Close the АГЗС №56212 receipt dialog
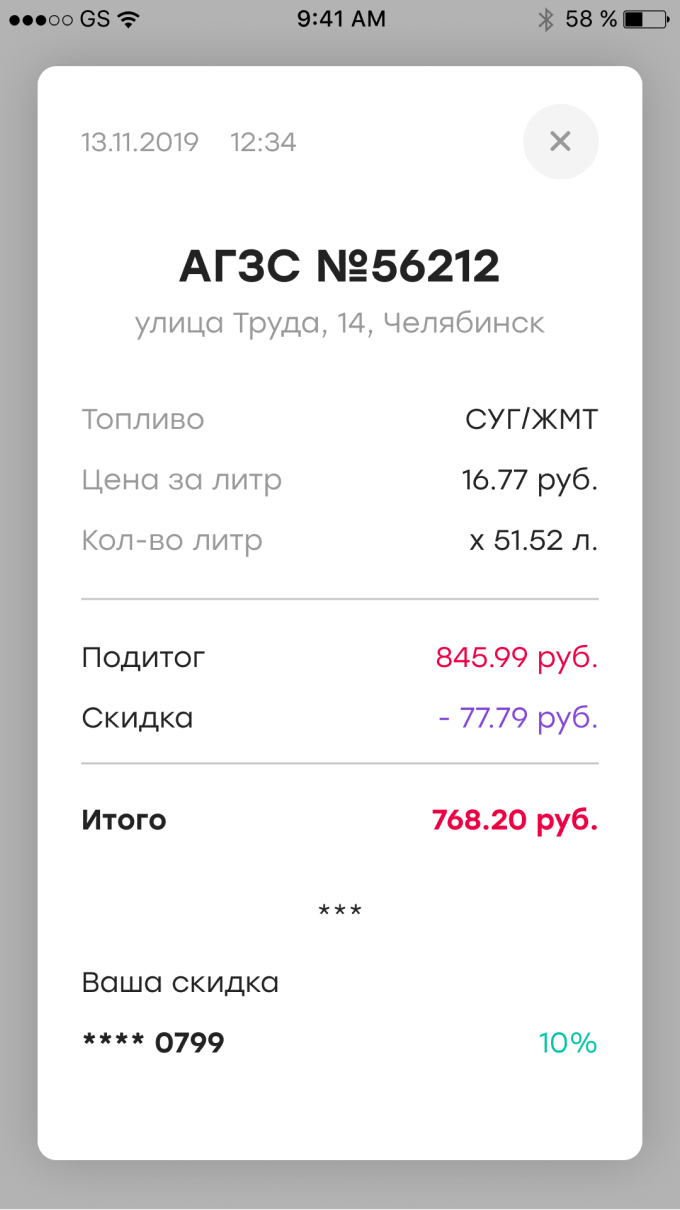The height and width of the screenshot is (1210, 680). tap(560, 142)
